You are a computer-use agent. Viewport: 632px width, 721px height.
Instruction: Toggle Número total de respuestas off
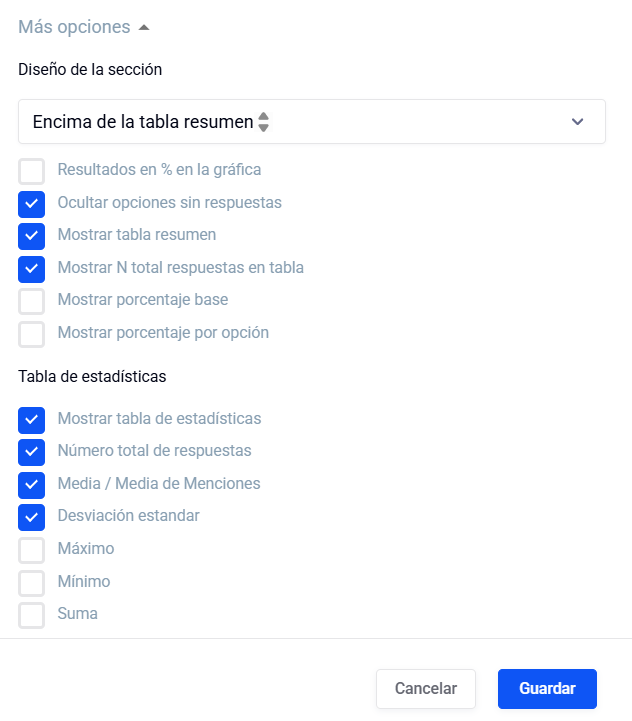(32, 451)
